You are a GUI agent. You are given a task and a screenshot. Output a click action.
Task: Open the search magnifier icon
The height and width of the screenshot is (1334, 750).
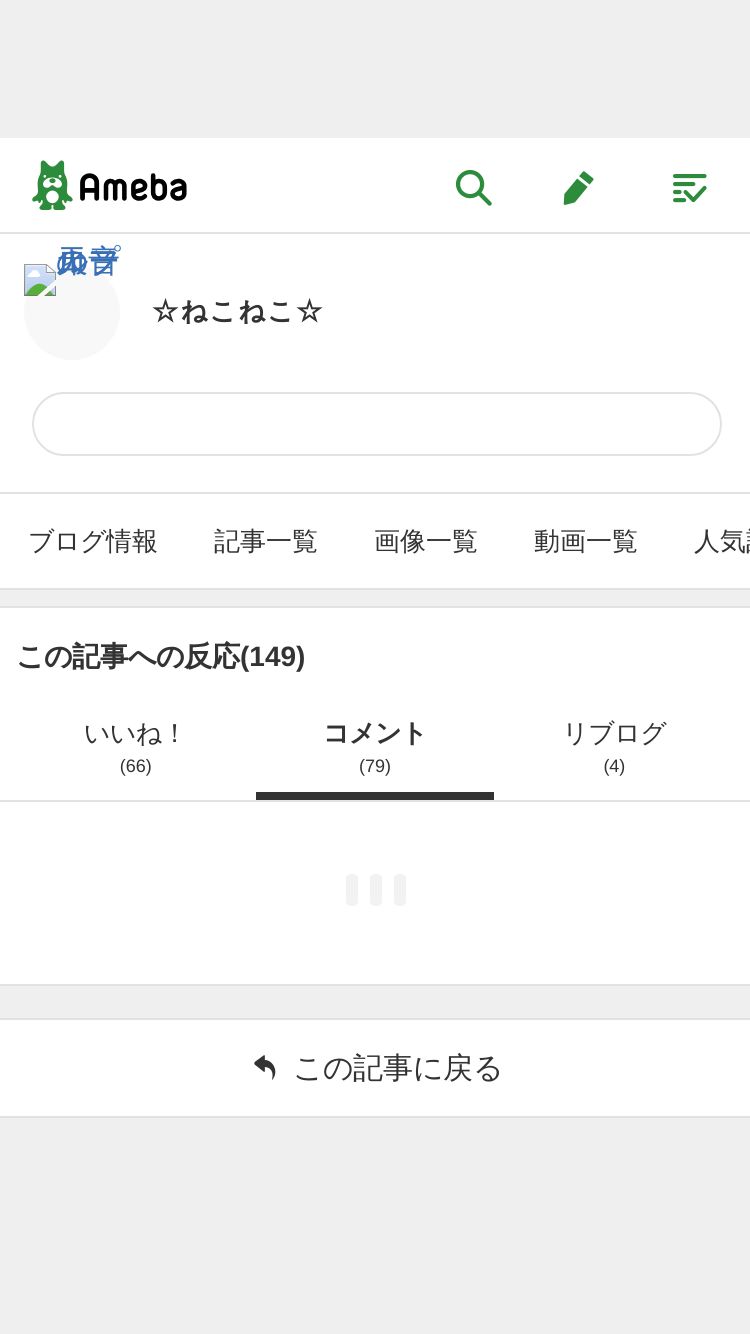pyautogui.click(x=473, y=187)
